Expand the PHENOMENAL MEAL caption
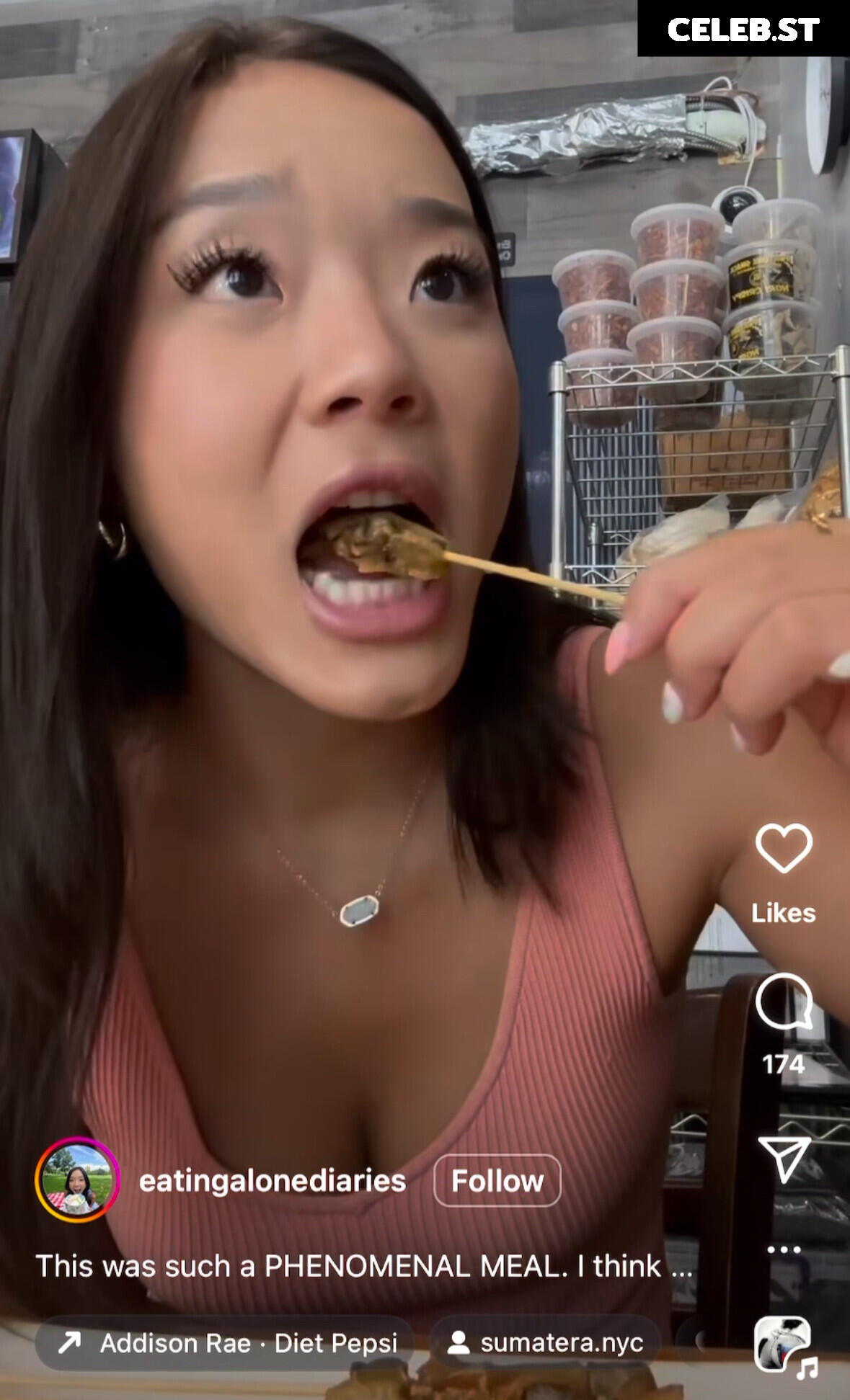 click(x=364, y=1266)
